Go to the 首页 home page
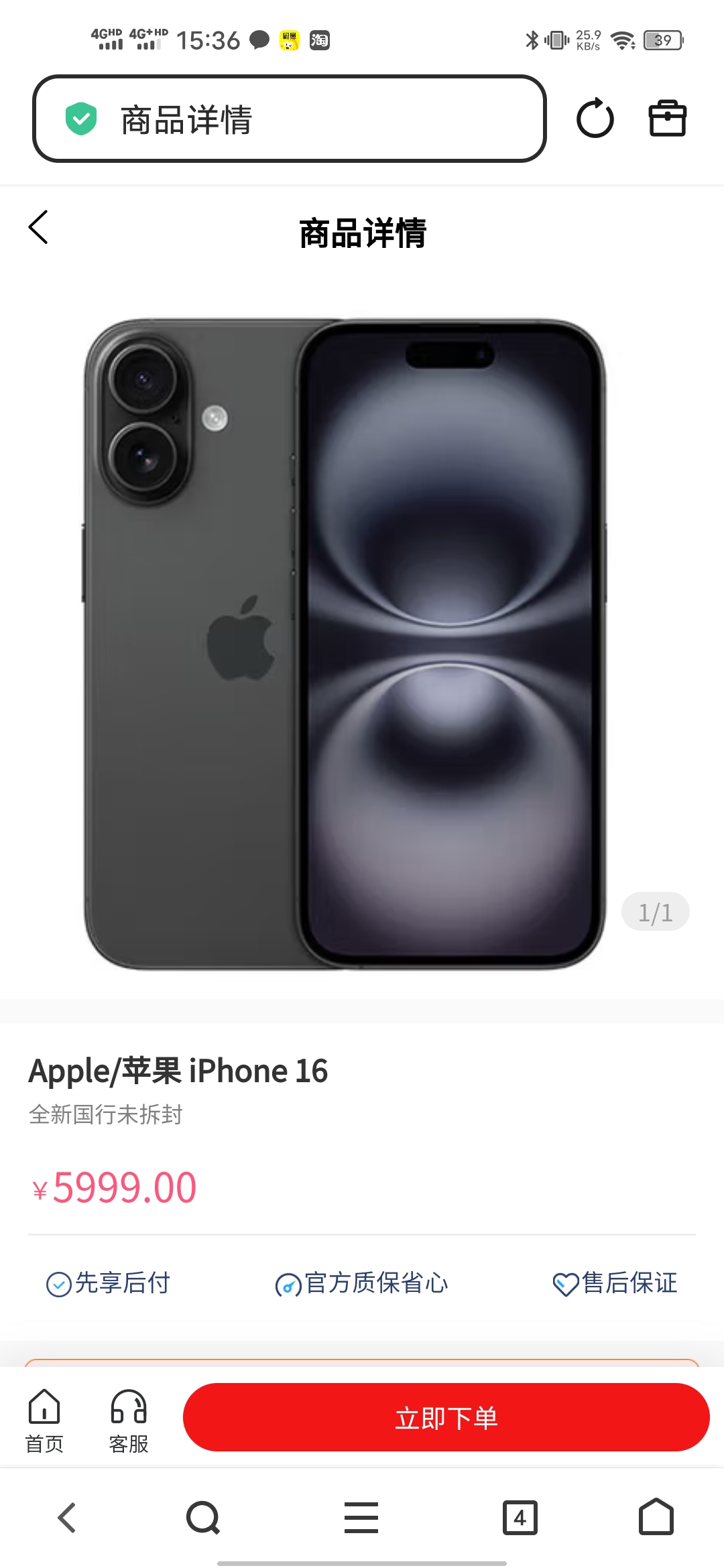 (44, 1420)
